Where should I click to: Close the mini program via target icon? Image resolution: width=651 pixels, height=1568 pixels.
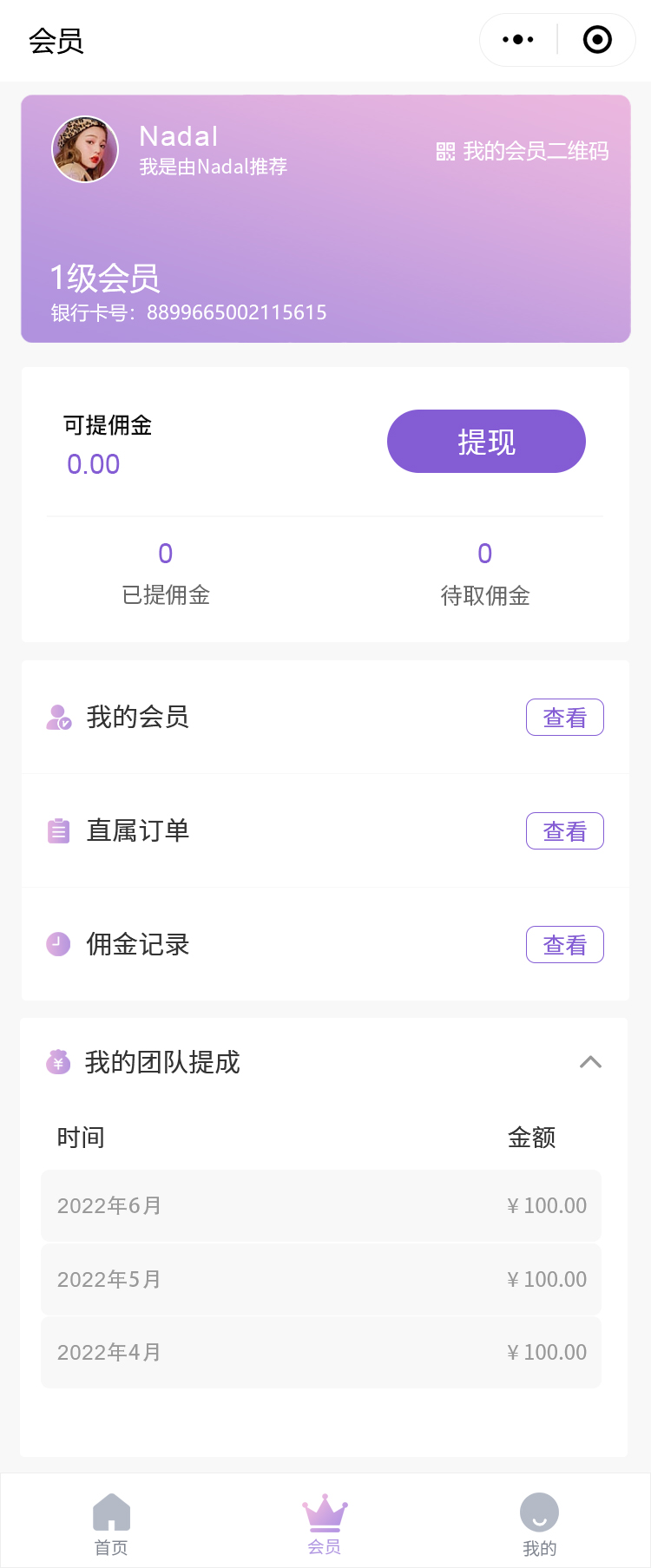(597, 40)
